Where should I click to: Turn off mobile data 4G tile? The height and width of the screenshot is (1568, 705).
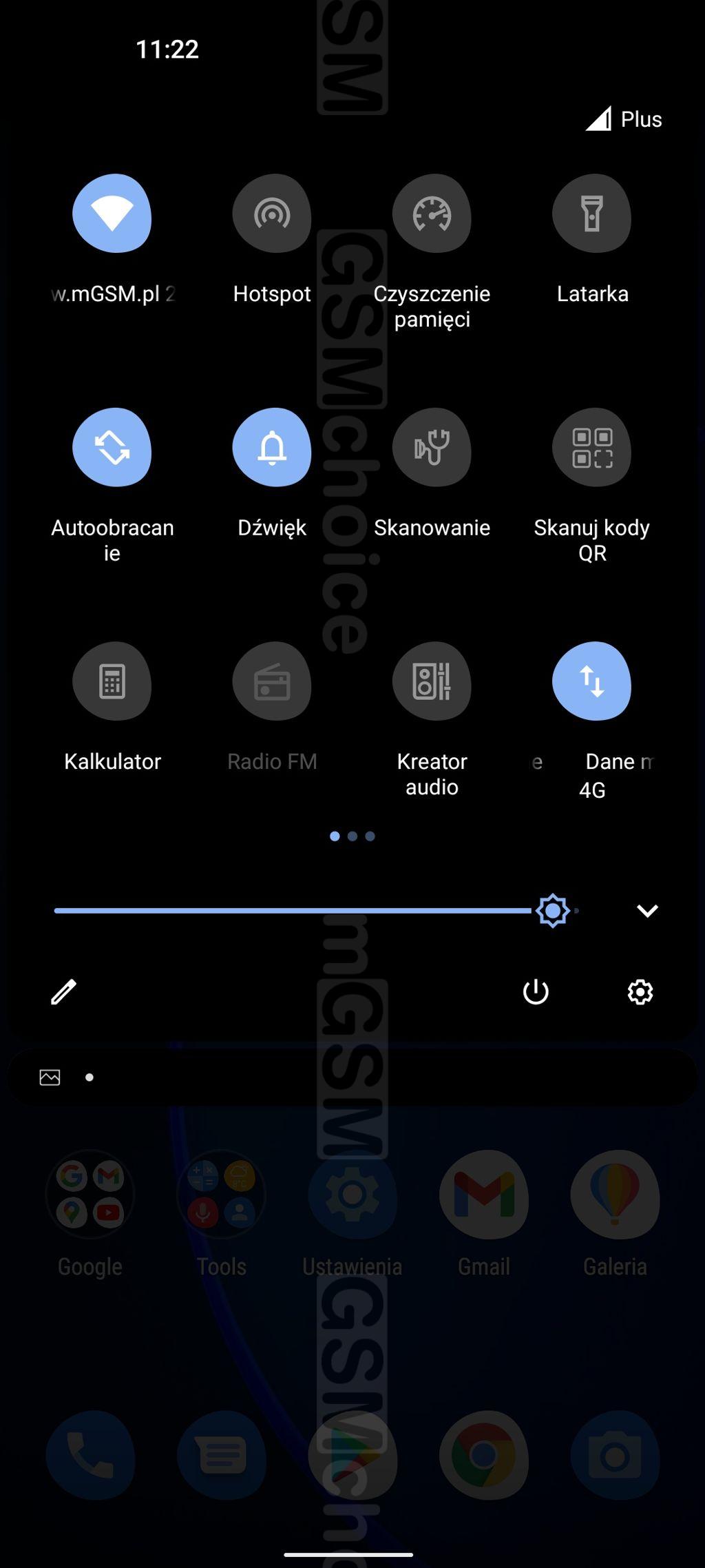591,681
